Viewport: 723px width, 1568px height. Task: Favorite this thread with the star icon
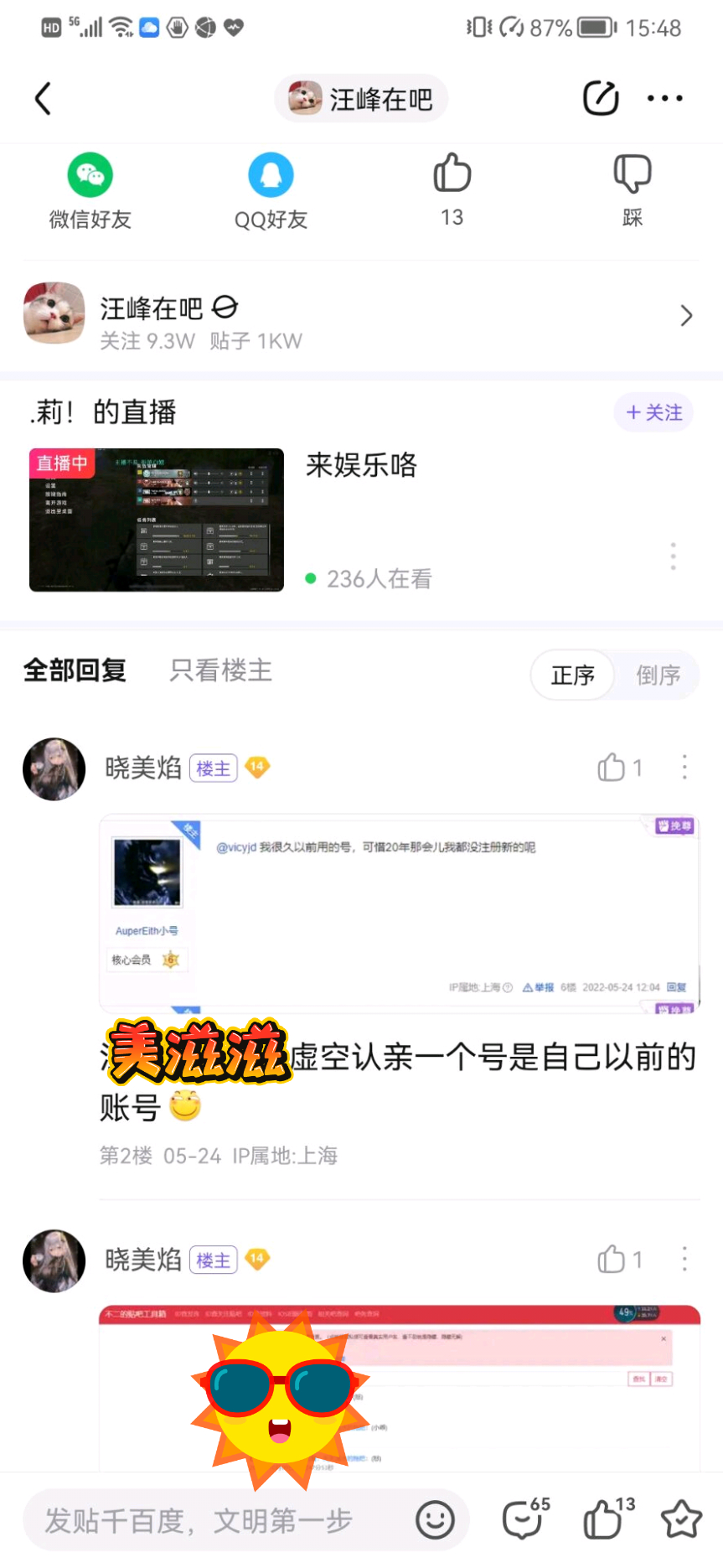[x=681, y=1520]
